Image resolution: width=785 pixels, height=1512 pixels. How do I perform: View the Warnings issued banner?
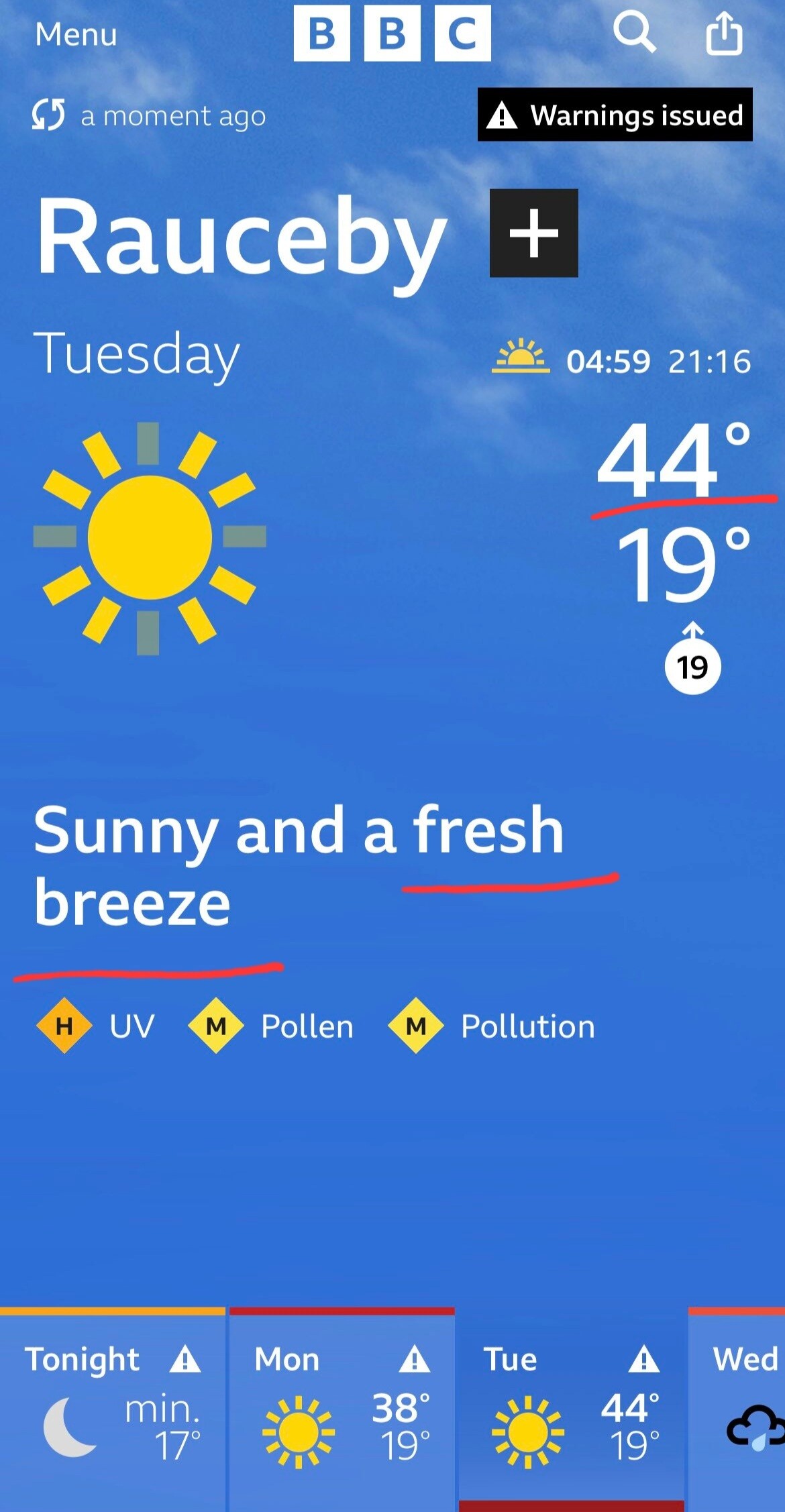pos(615,115)
